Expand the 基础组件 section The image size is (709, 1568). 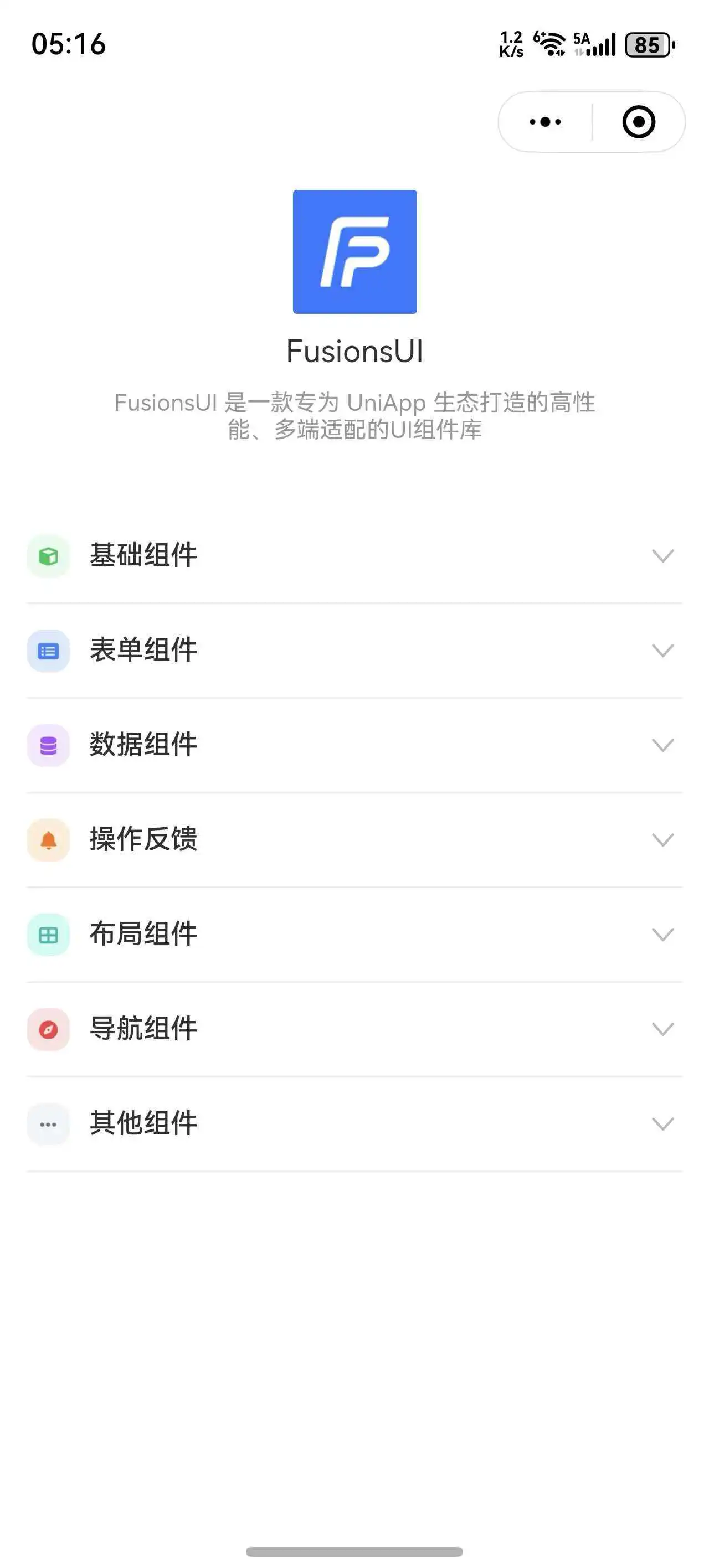click(354, 555)
